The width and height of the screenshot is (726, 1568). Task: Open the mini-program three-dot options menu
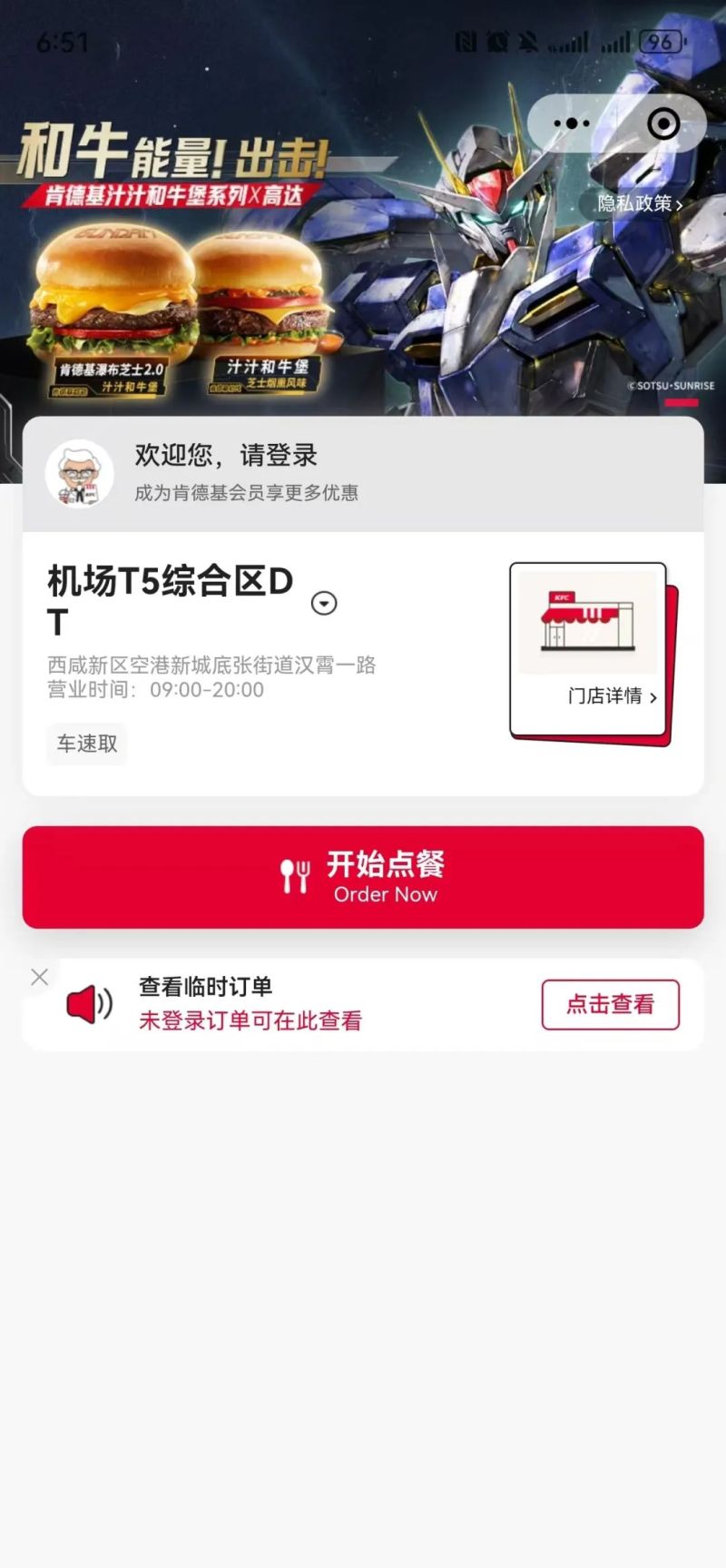[570, 122]
